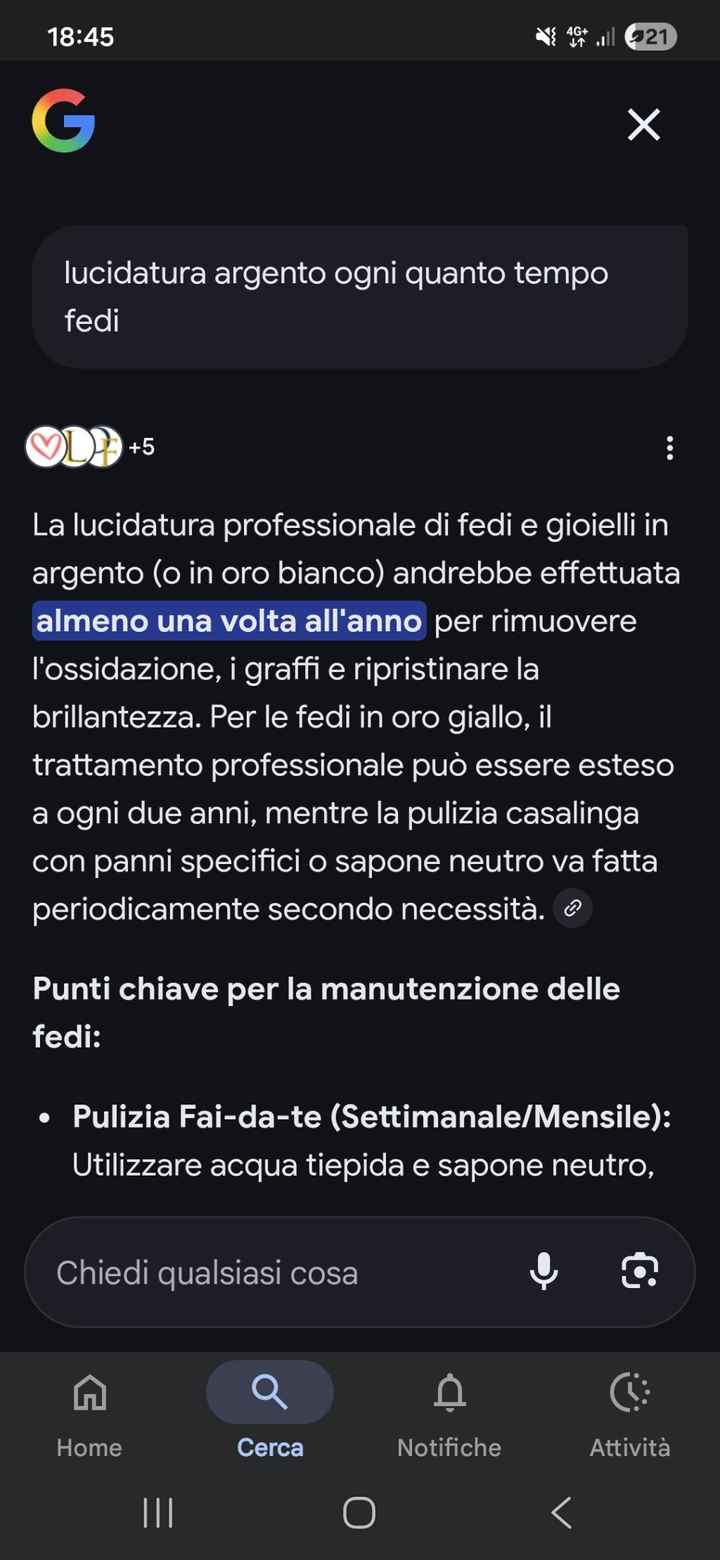Tap the battery indicator in status bar
The height and width of the screenshot is (1560, 720).
[x=650, y=37]
